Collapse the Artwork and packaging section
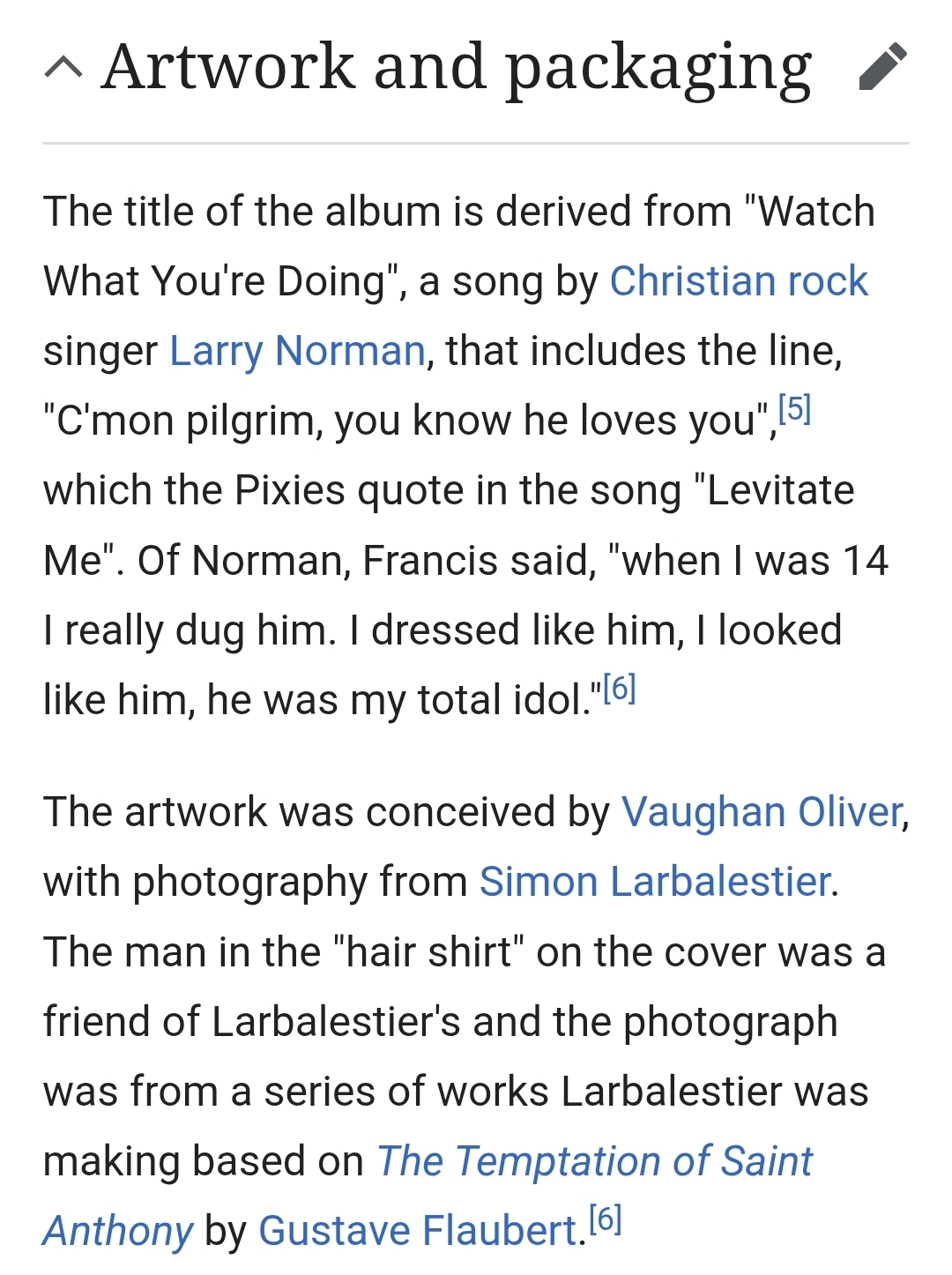952x1275 pixels. pos(63,67)
